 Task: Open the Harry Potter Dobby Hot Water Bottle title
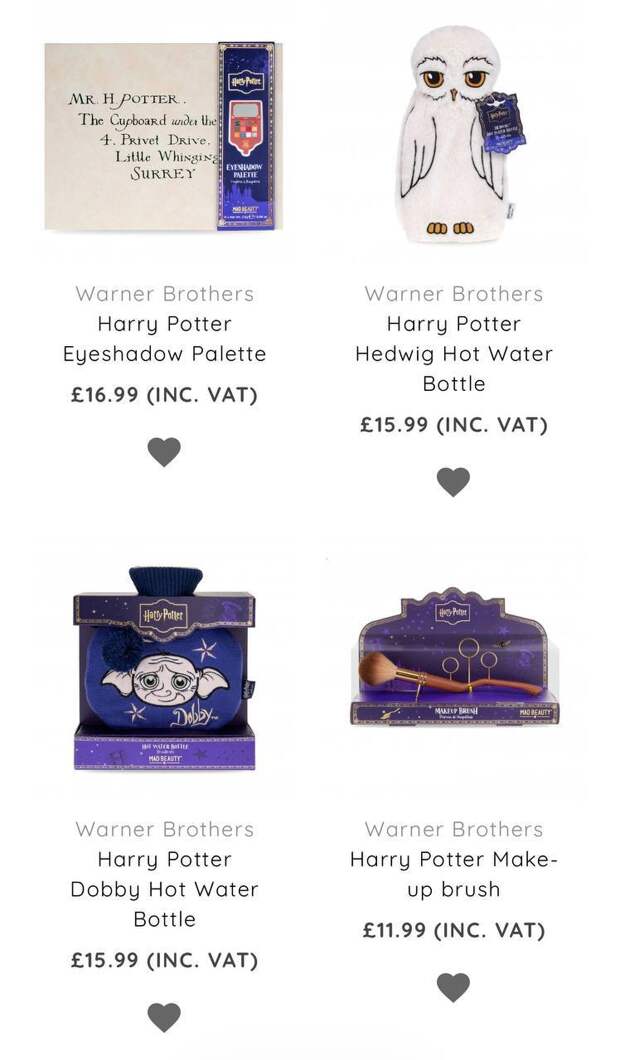coord(164,888)
